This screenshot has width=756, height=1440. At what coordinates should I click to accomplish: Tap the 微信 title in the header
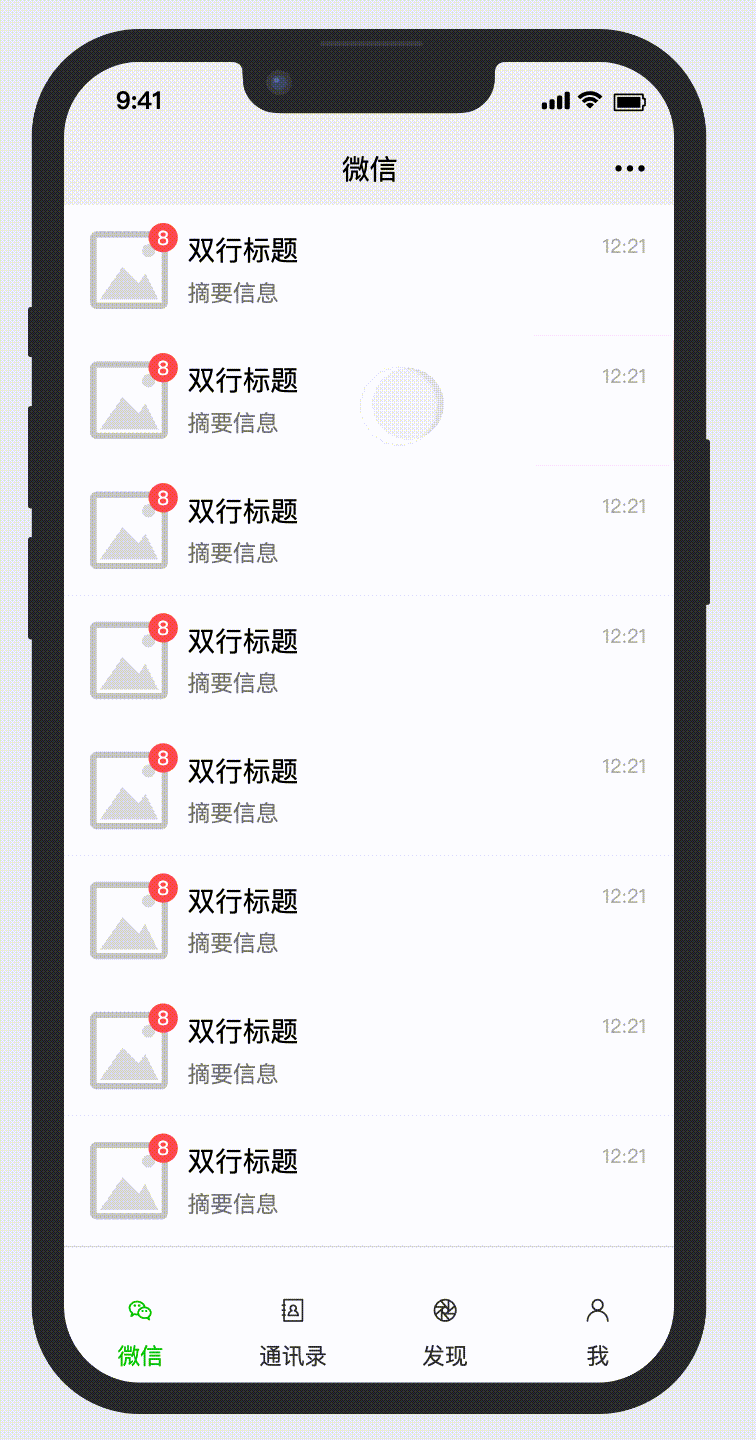click(x=371, y=168)
